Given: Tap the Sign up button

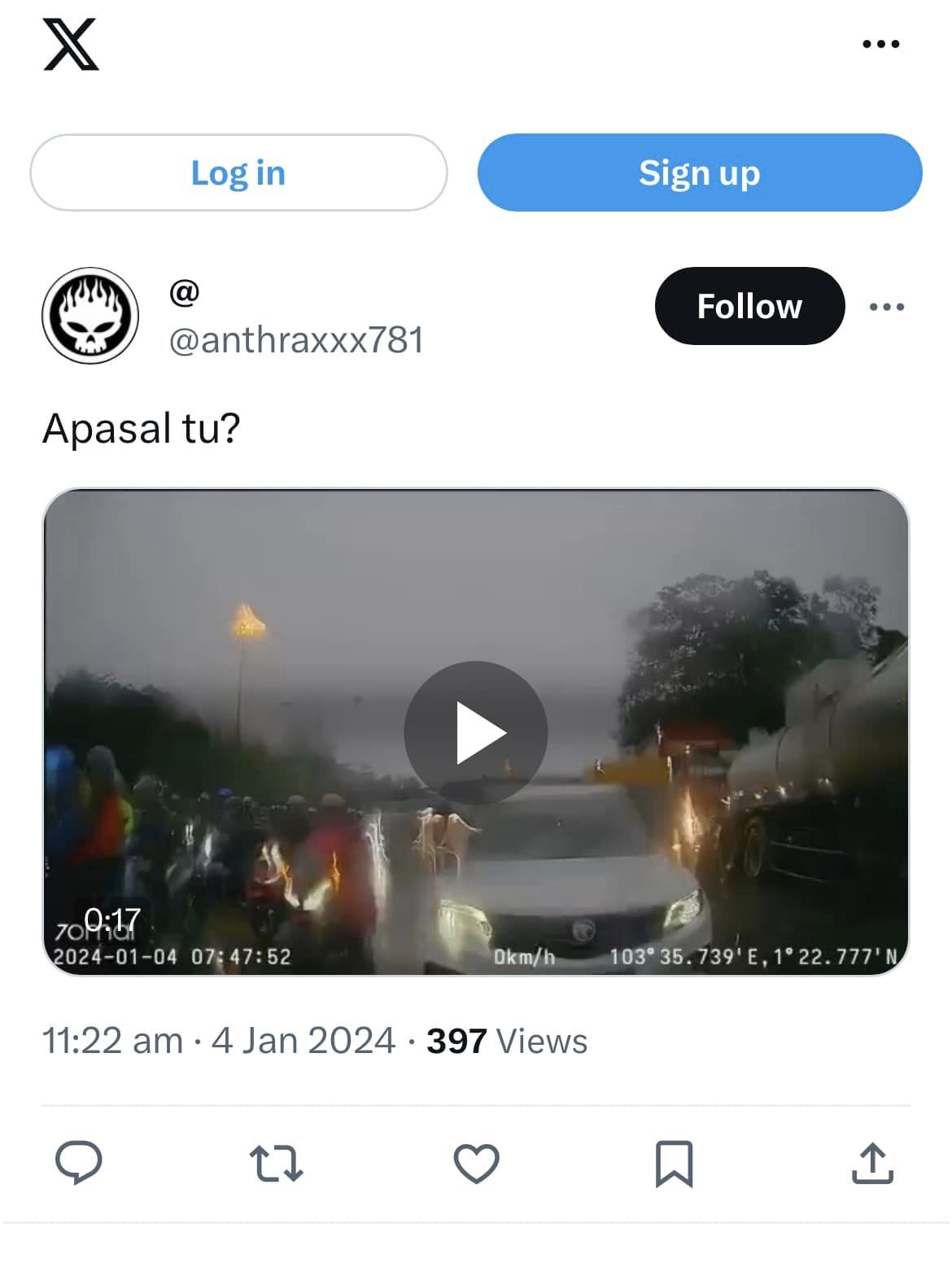Looking at the screenshot, I should (699, 173).
